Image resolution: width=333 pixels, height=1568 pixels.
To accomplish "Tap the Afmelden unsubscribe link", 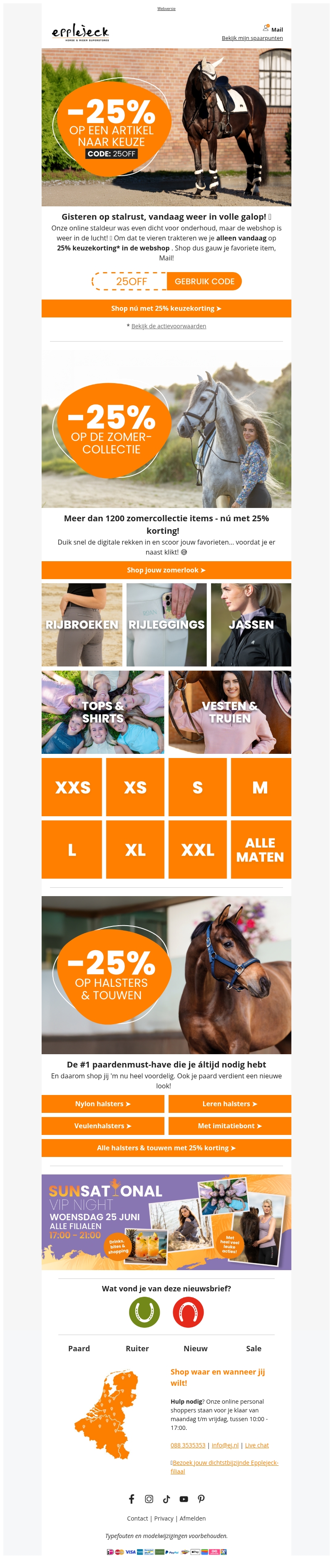I will (x=192, y=1518).
